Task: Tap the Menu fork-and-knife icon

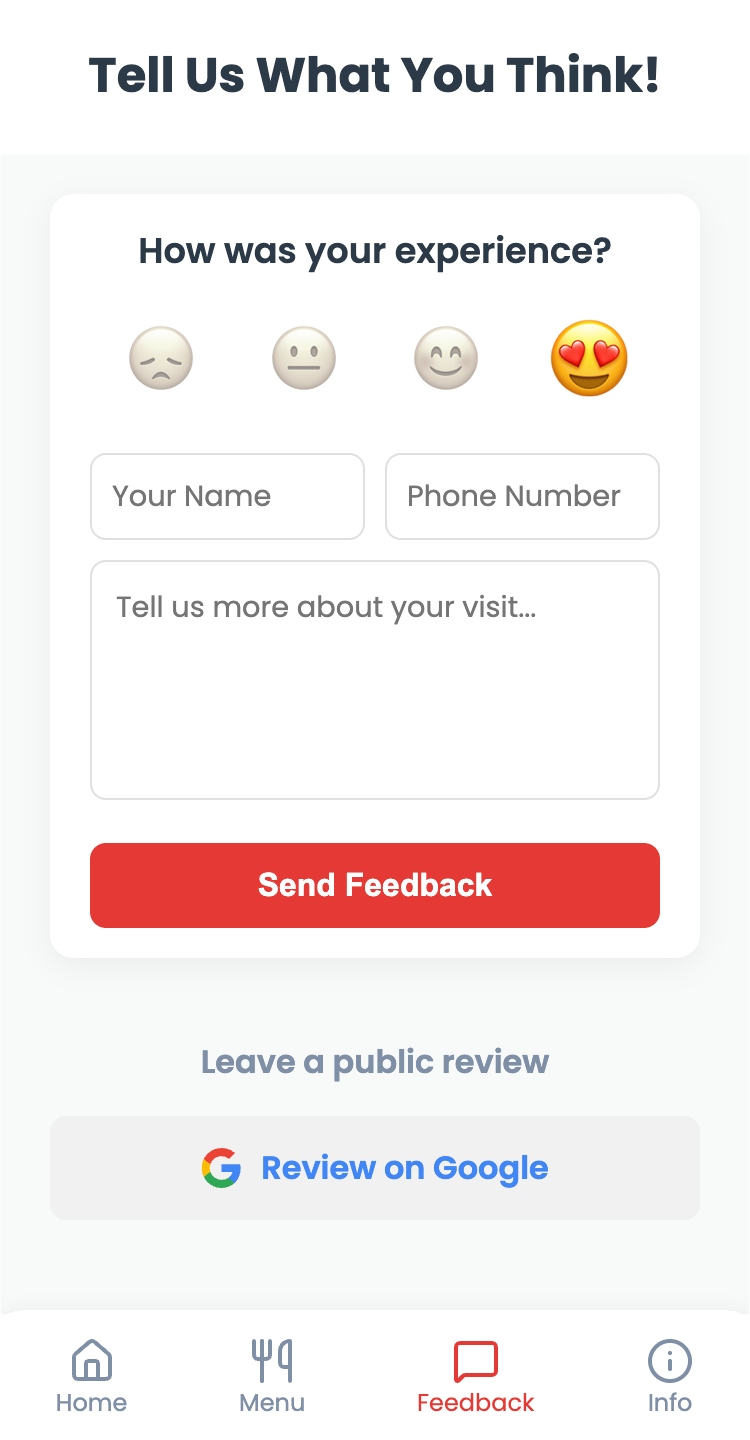Action: (x=271, y=1358)
